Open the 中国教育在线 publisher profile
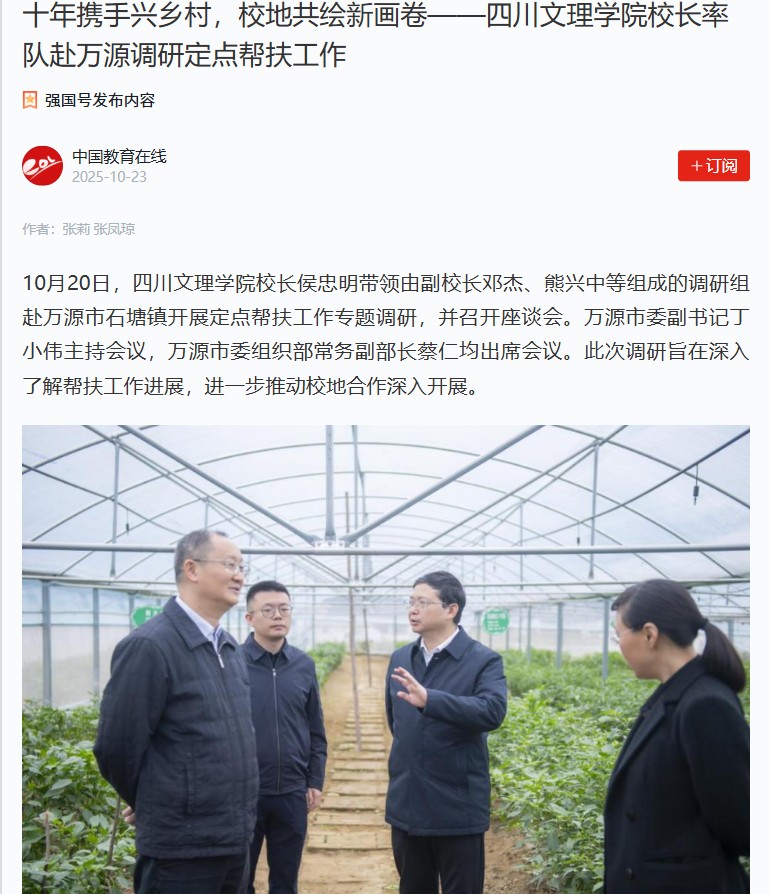The width and height of the screenshot is (769, 894). pyautogui.click(x=119, y=156)
